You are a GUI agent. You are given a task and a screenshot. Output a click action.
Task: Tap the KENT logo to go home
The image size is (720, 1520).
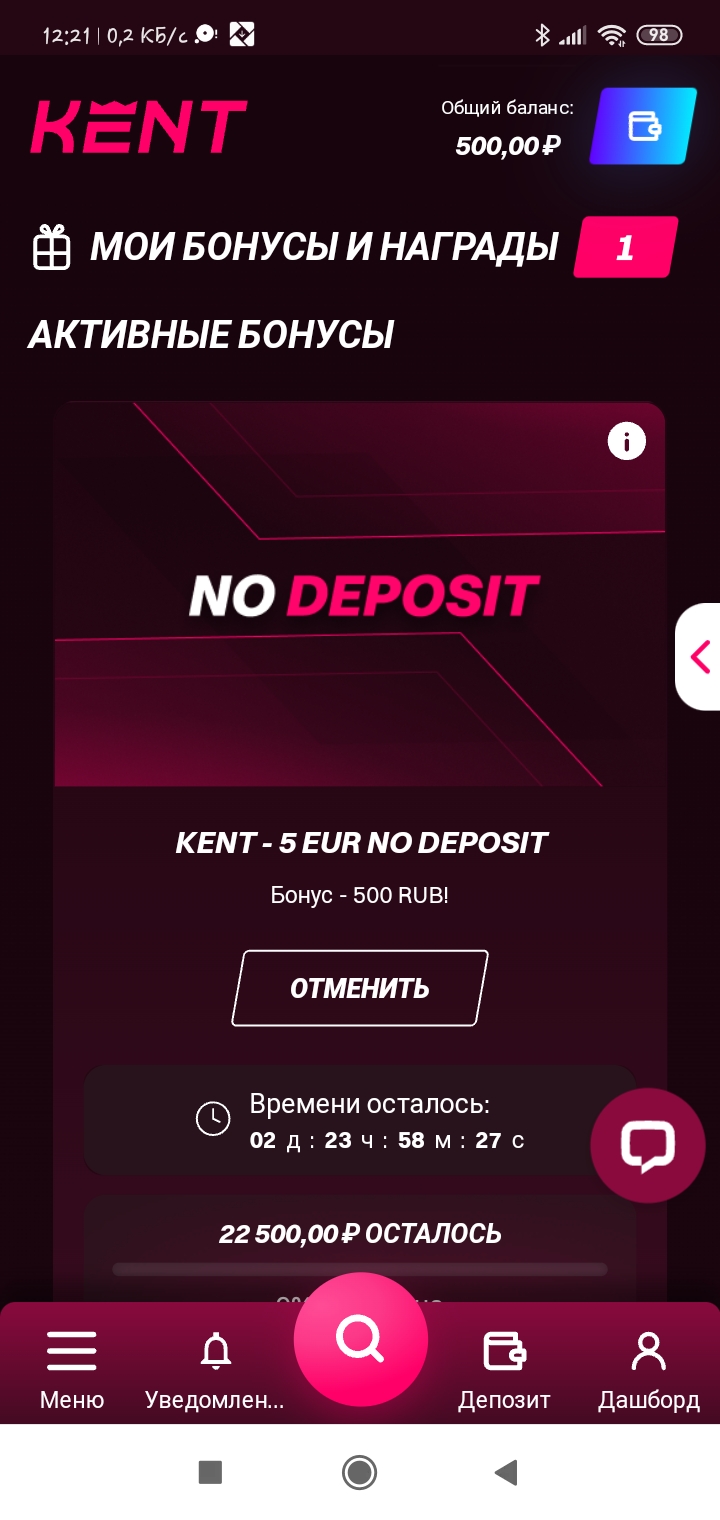coord(138,127)
